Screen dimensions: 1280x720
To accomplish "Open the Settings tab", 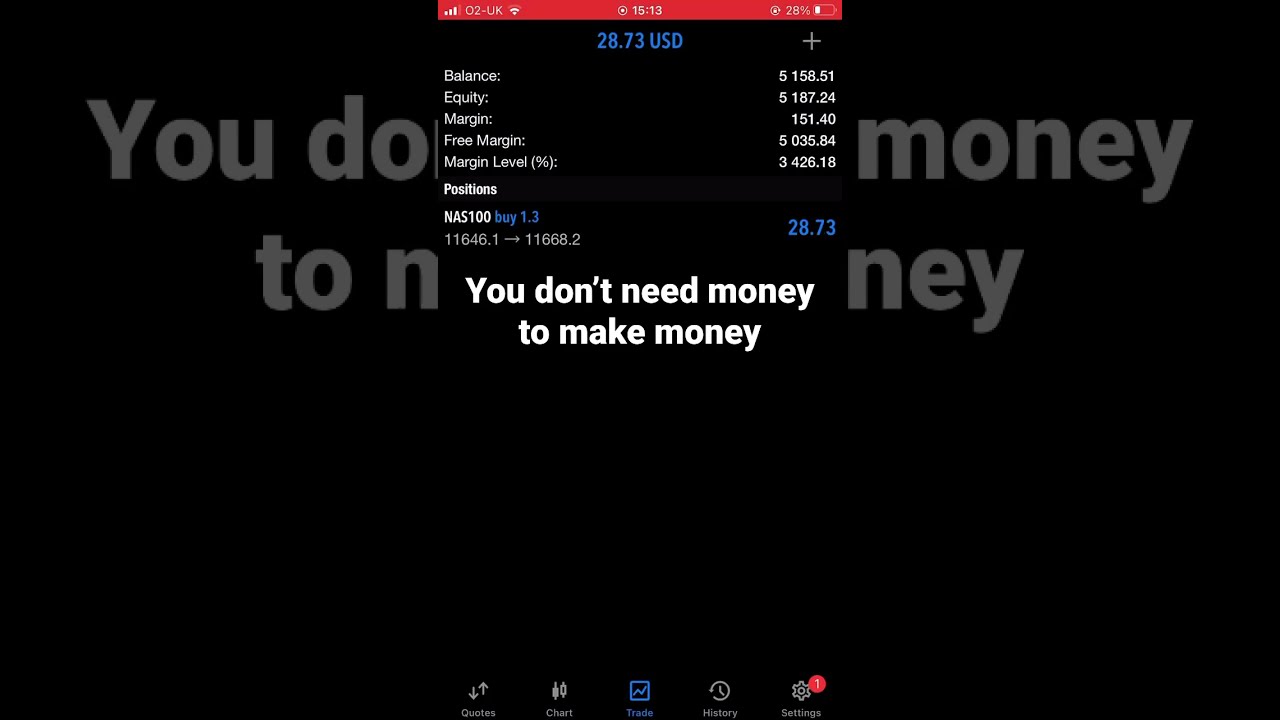I will point(801,698).
